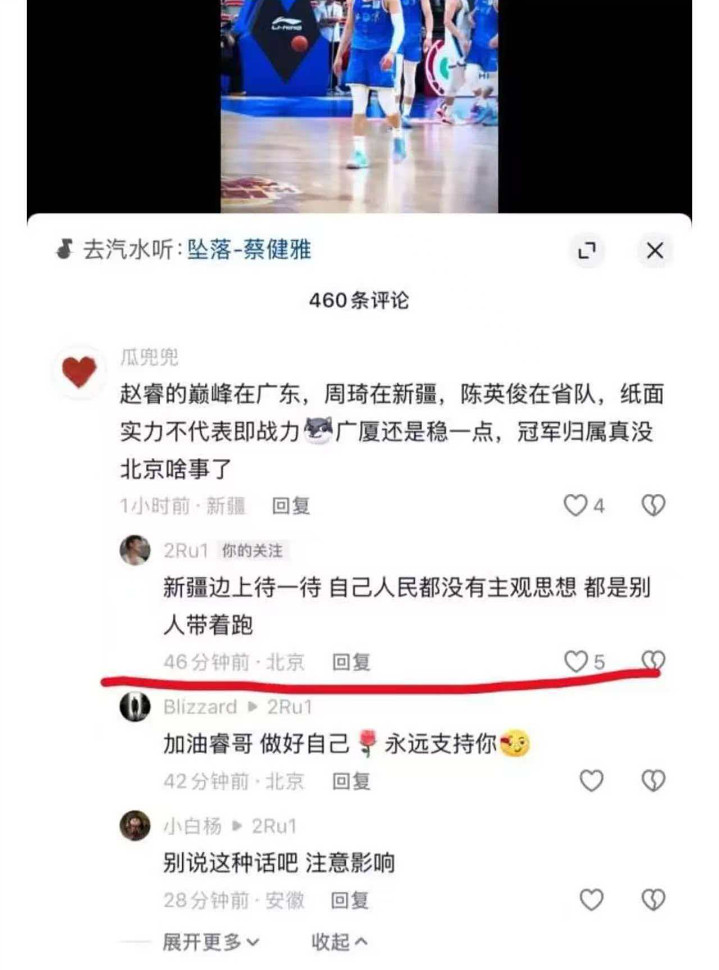Like 2Ru1's reply about 新疆

click(x=576, y=661)
